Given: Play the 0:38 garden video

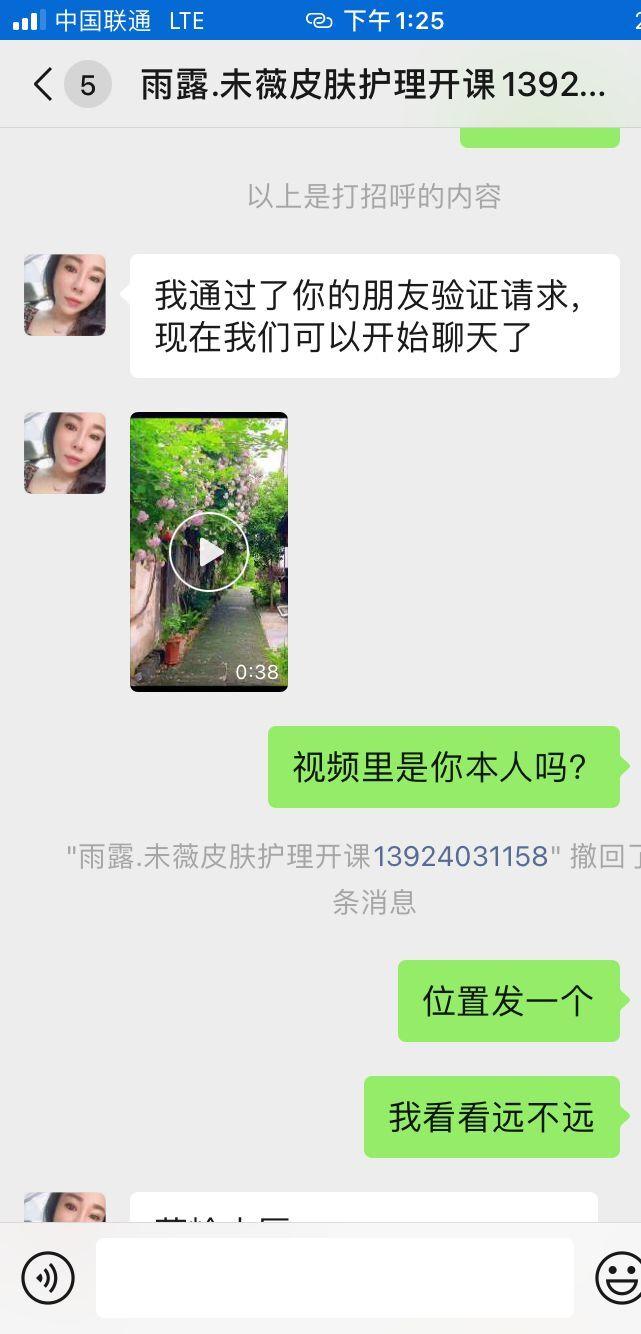Looking at the screenshot, I should [x=208, y=552].
